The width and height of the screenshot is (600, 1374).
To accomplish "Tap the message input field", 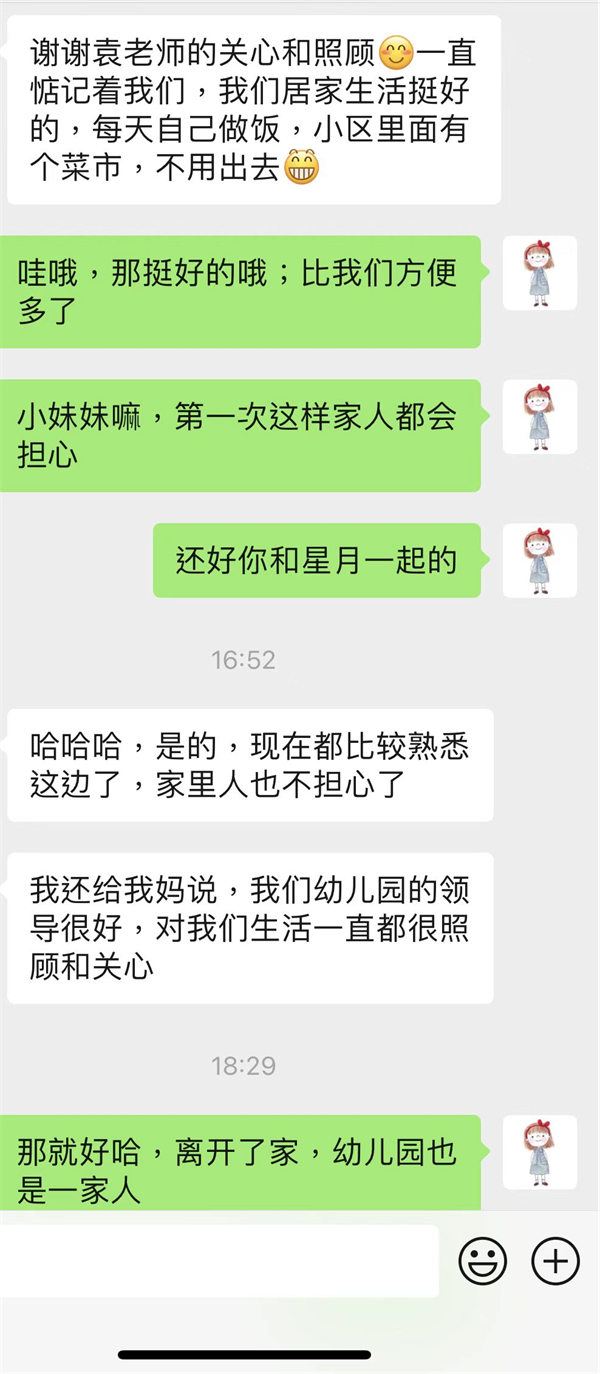I will (x=220, y=1261).
